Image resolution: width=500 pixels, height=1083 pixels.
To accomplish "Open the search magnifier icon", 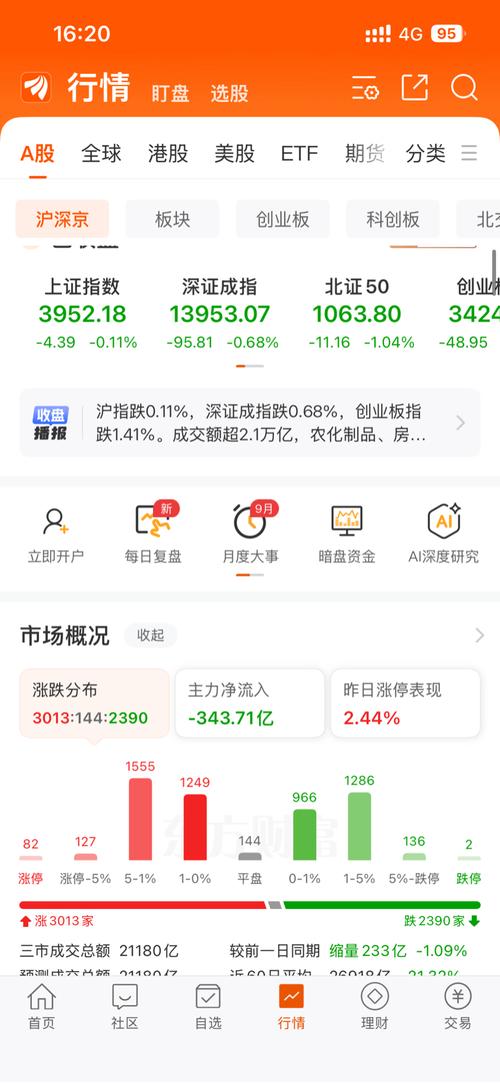I will 464,88.
